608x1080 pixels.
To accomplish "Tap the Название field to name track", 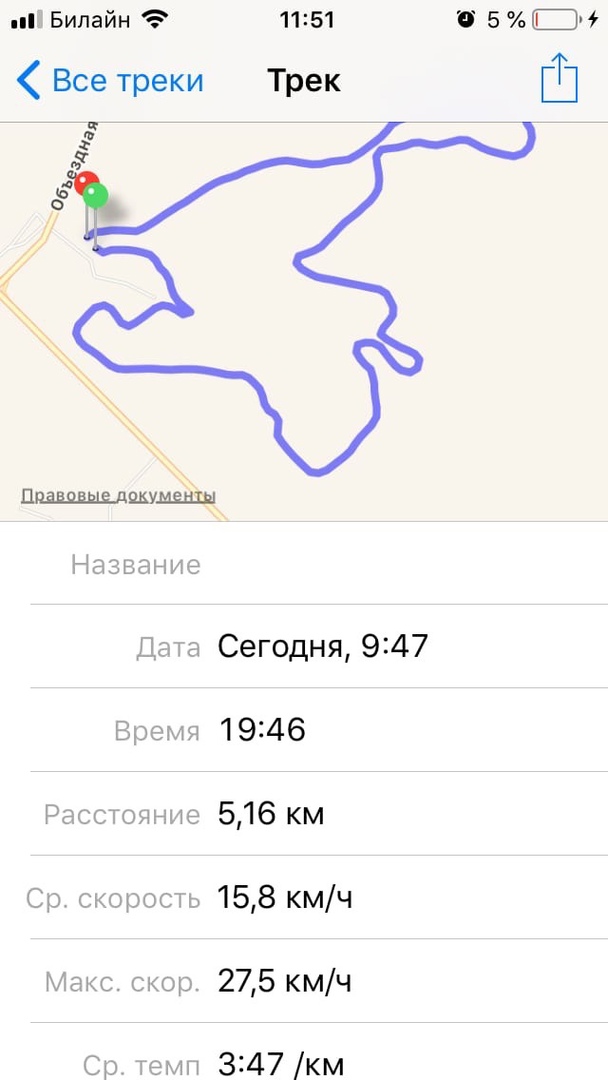I will [x=400, y=564].
